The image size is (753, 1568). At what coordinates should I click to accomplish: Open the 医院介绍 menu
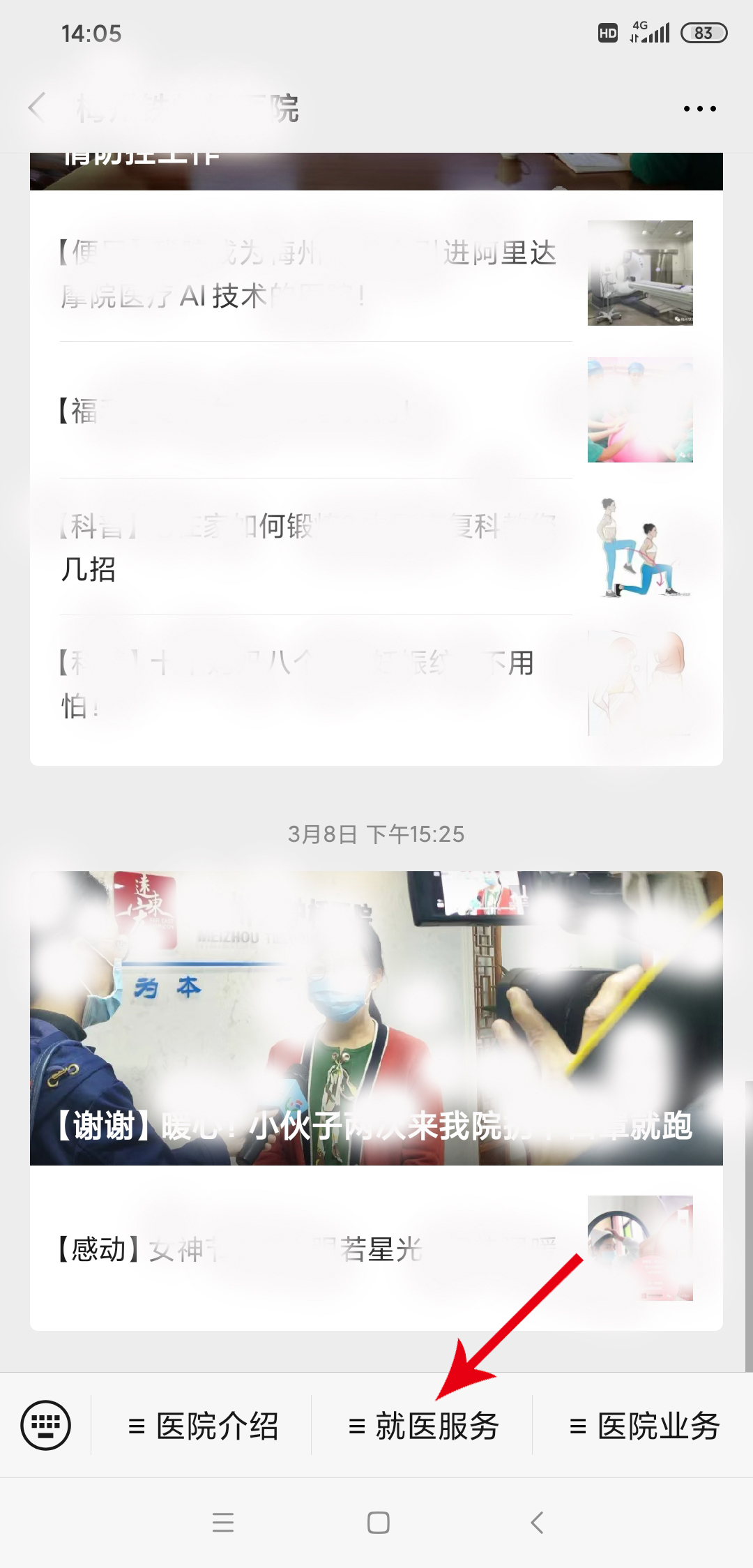[x=202, y=1426]
